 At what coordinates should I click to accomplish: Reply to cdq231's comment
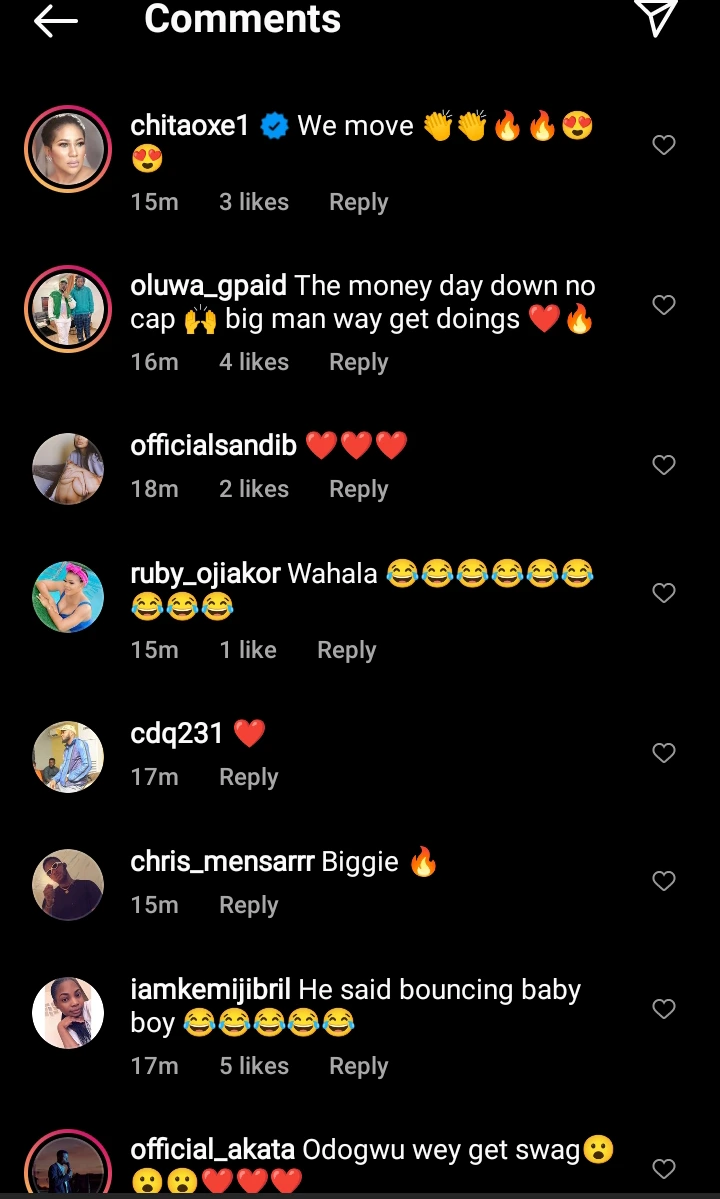(248, 777)
